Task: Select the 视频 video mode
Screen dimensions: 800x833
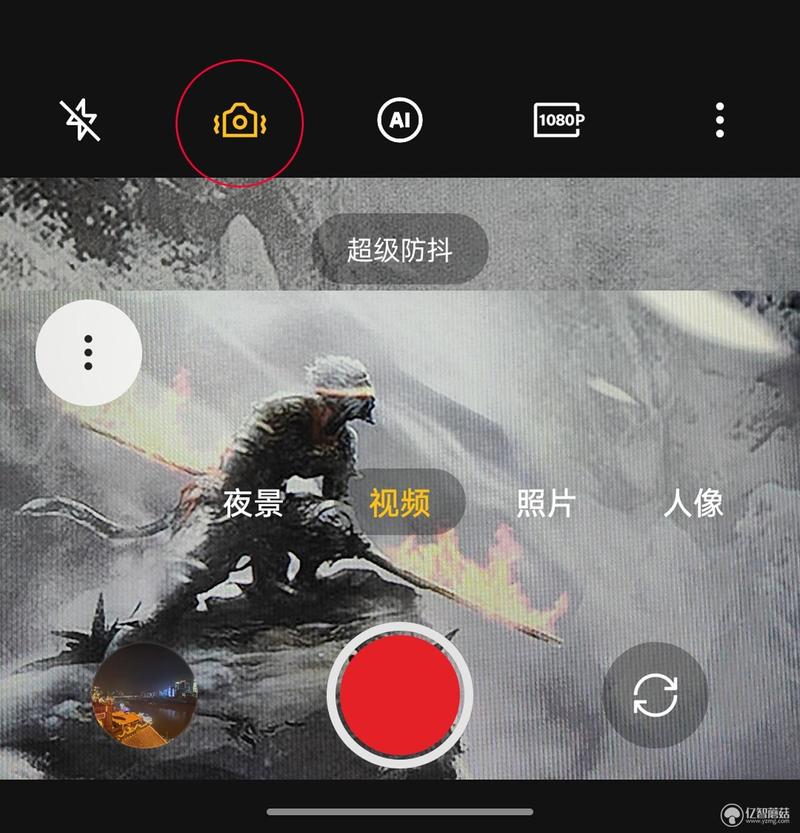Action: pos(399,503)
